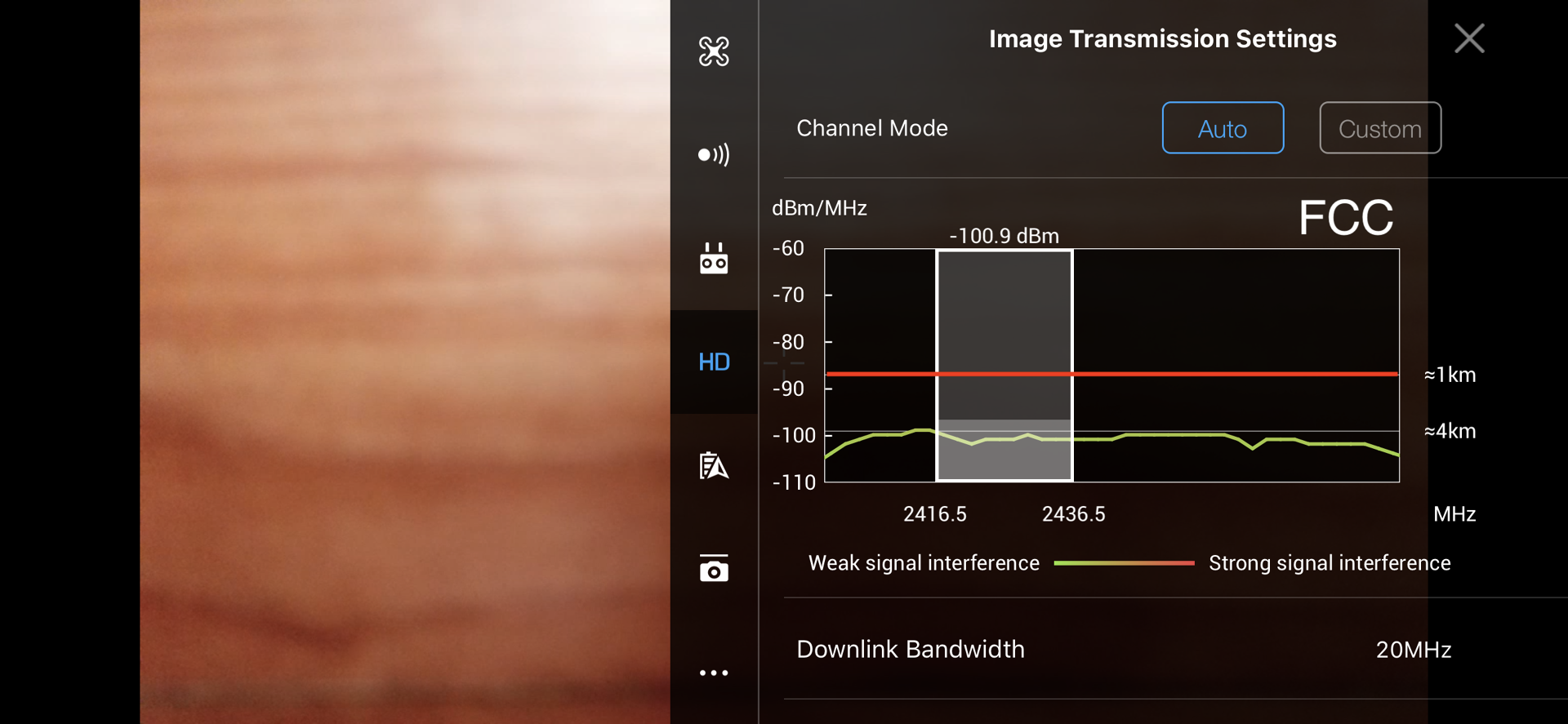Close the Image Transmission Settings panel
This screenshot has height=724, width=1568.
point(1468,38)
